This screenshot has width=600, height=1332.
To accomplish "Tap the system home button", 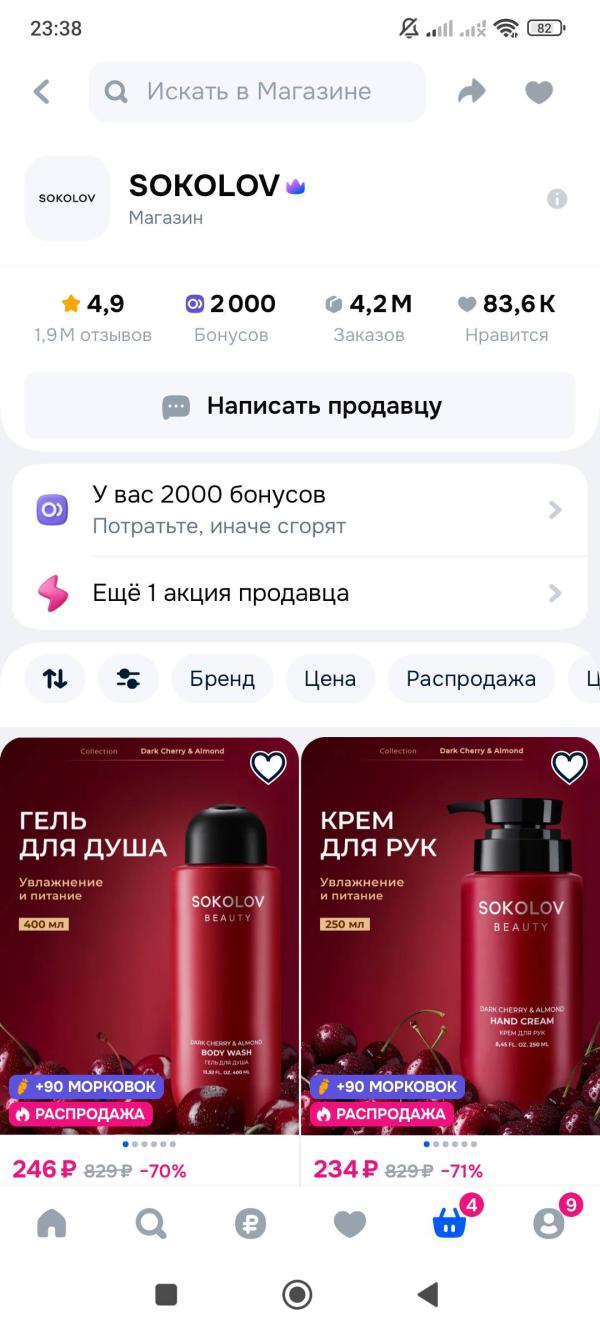I will 297,1295.
